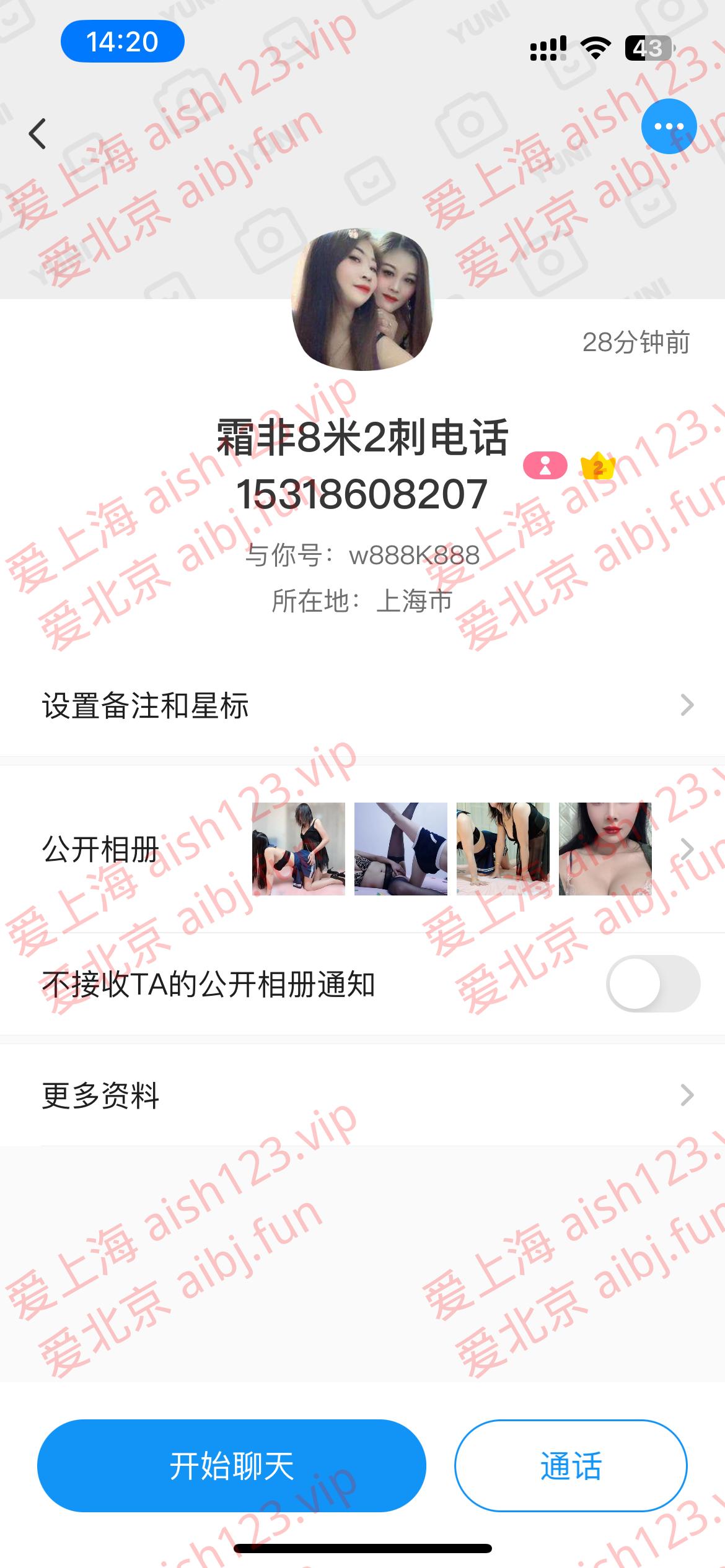Open the 公开相册 public album
The height and width of the screenshot is (1568, 725).
[x=362, y=849]
